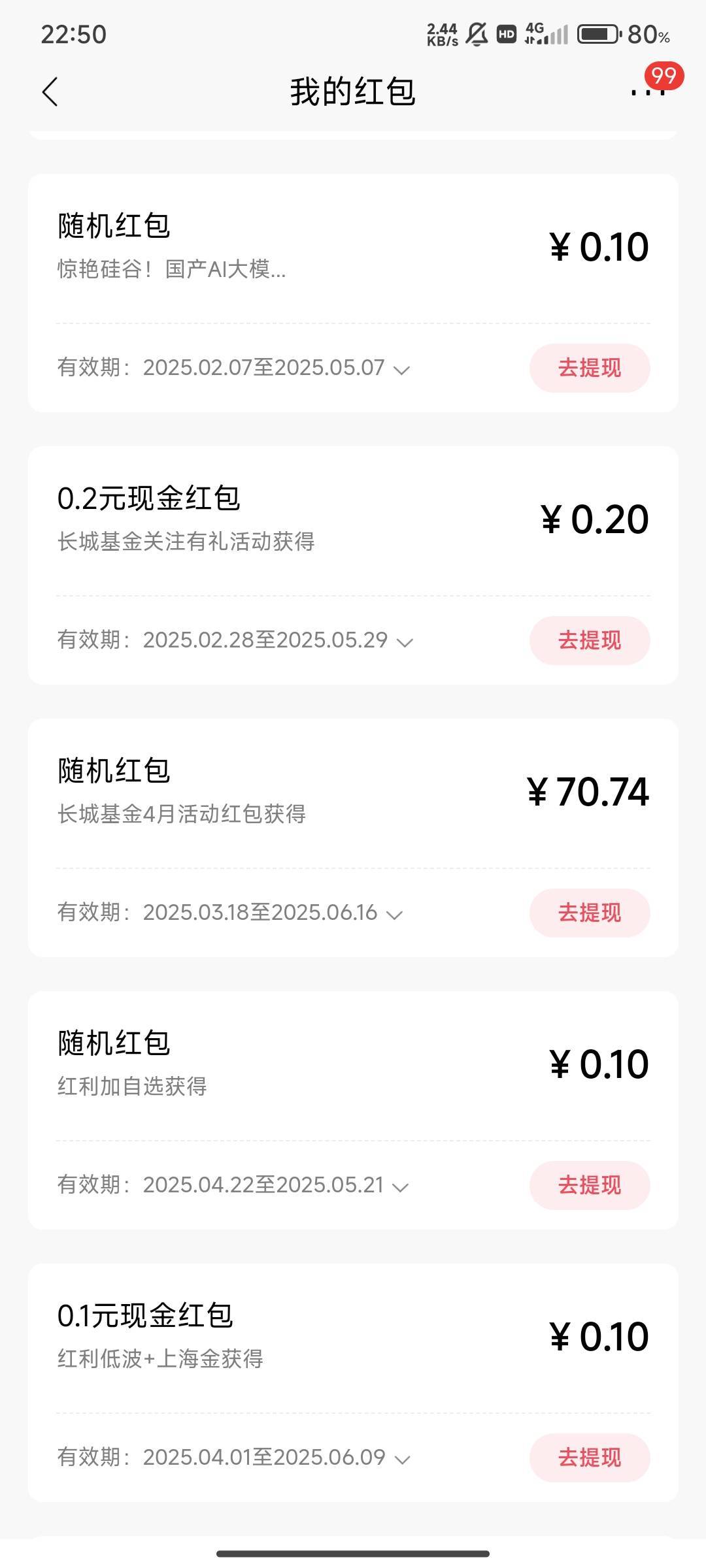Expand validity details 2025.03.18至2025.06.16

[394, 915]
